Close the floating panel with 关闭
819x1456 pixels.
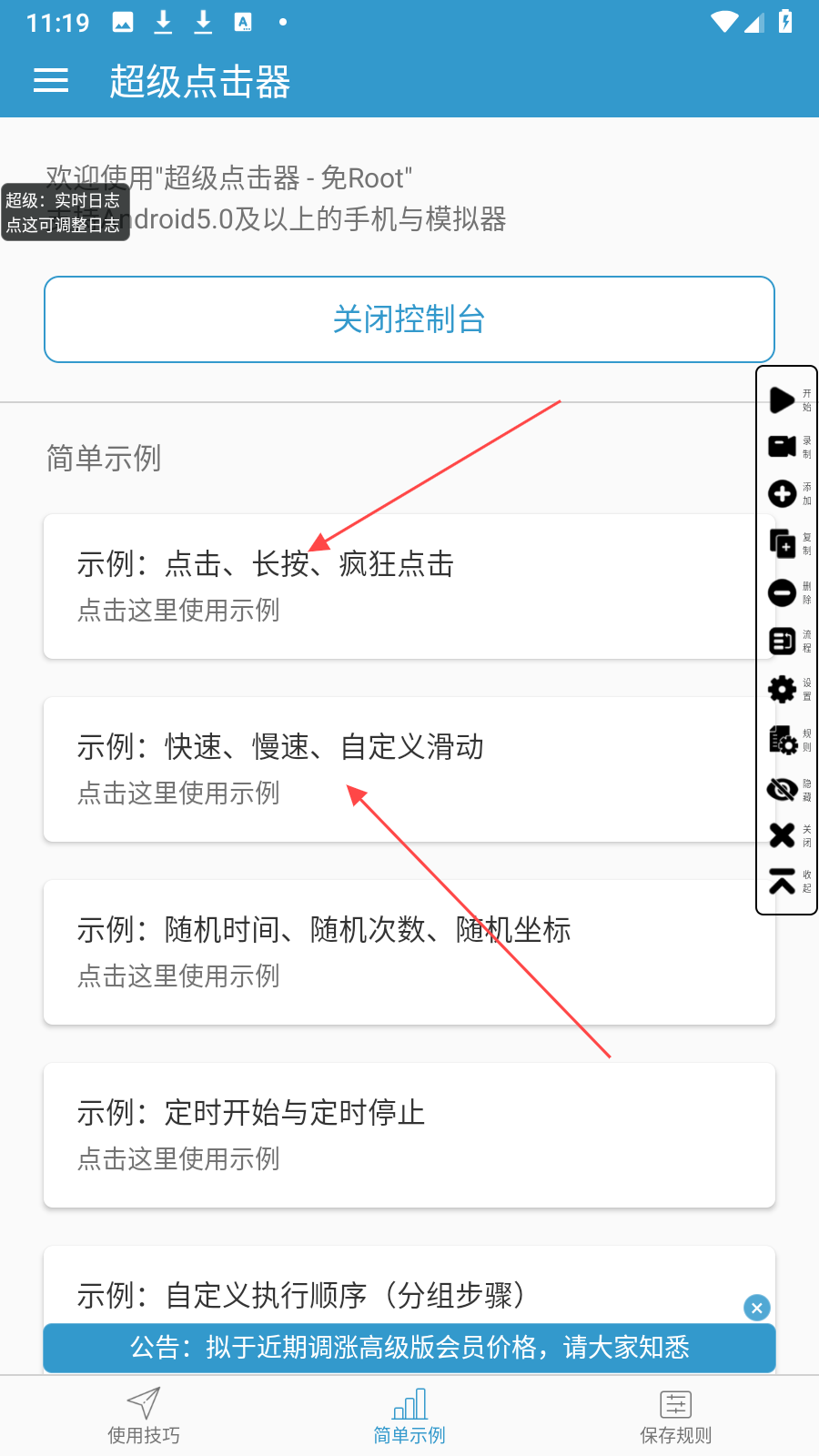(x=783, y=835)
